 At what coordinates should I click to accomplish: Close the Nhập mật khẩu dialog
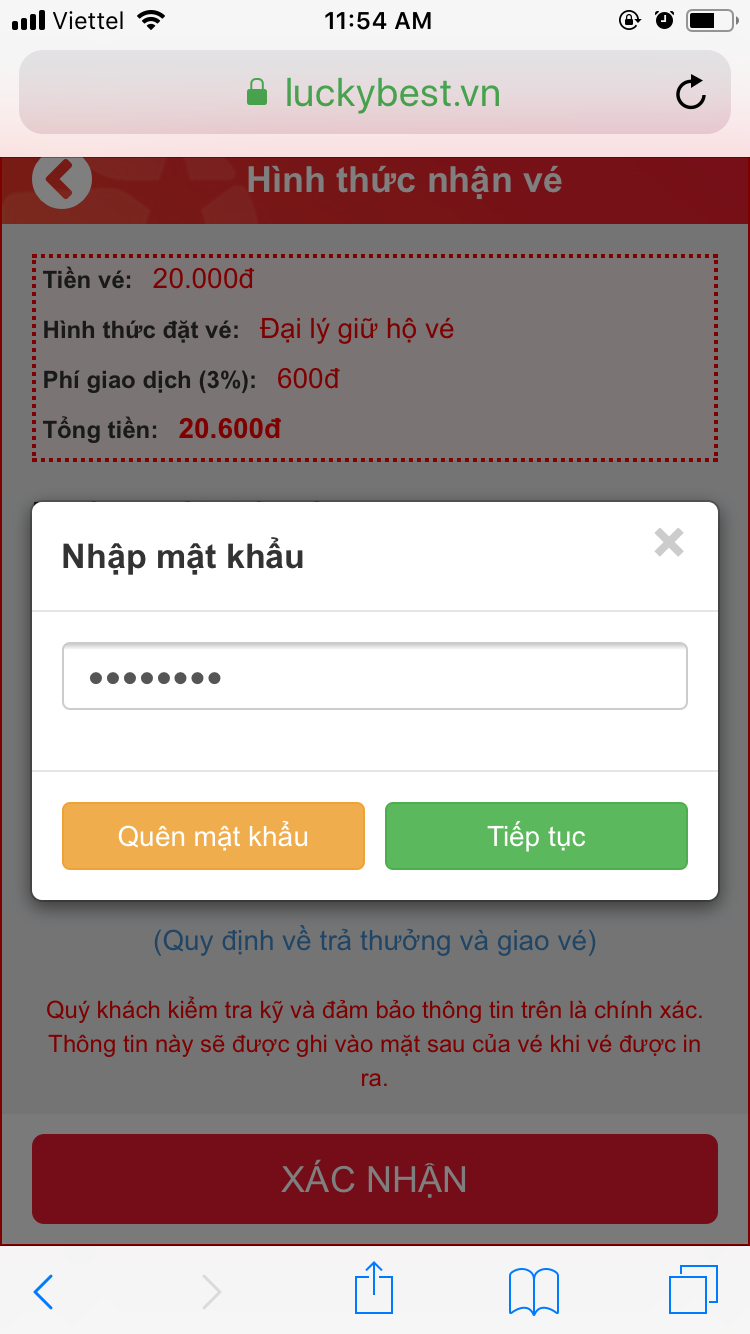[668, 543]
